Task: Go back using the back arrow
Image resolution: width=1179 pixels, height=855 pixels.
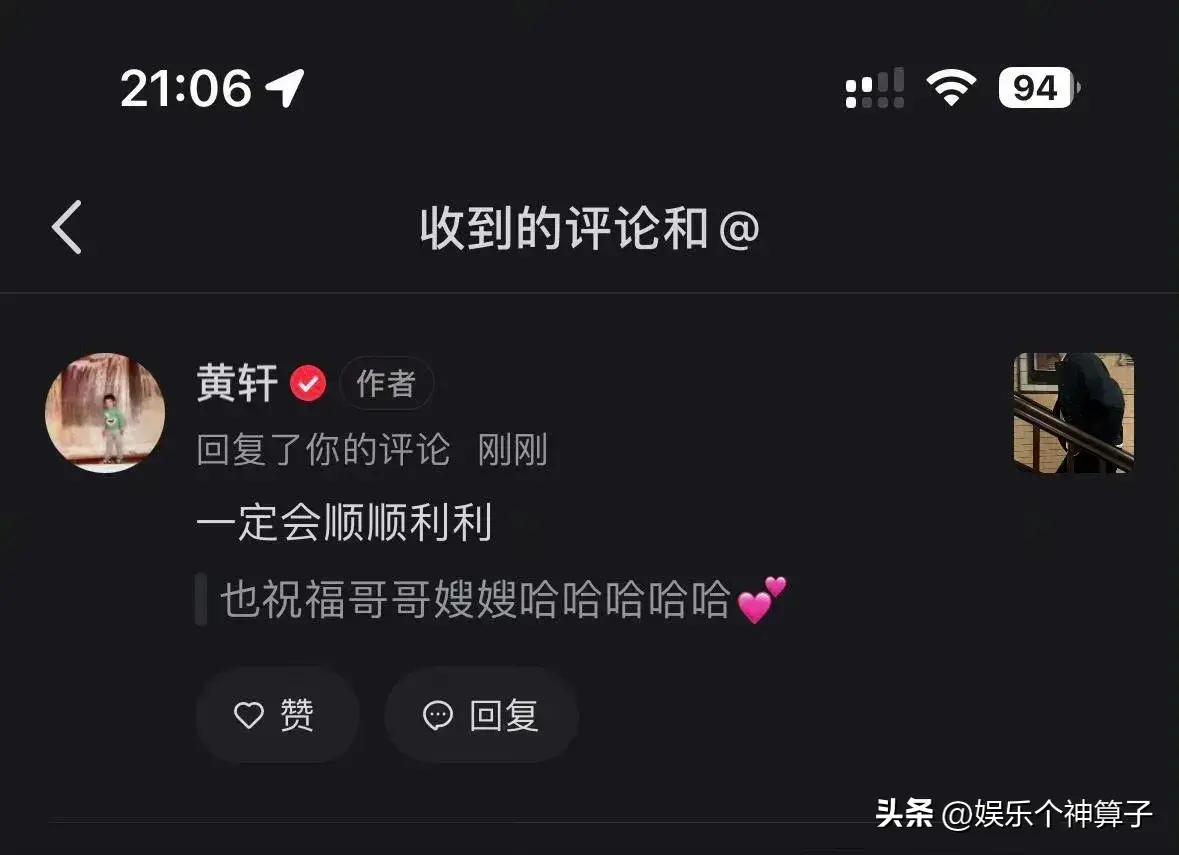Action: click(x=67, y=227)
